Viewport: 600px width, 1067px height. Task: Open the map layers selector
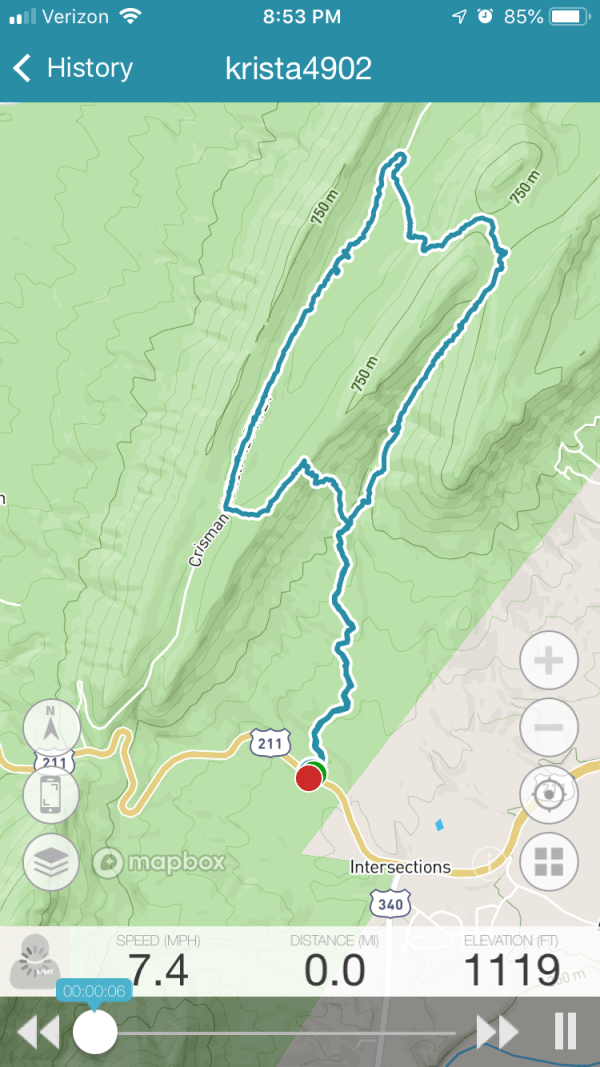[x=51, y=863]
